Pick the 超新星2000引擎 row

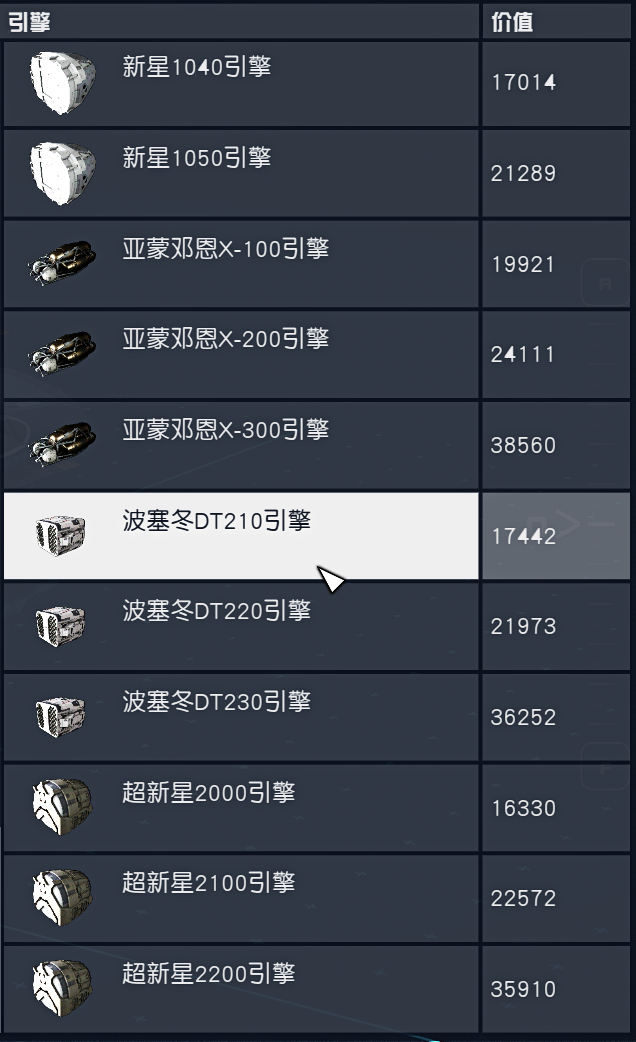click(x=240, y=808)
